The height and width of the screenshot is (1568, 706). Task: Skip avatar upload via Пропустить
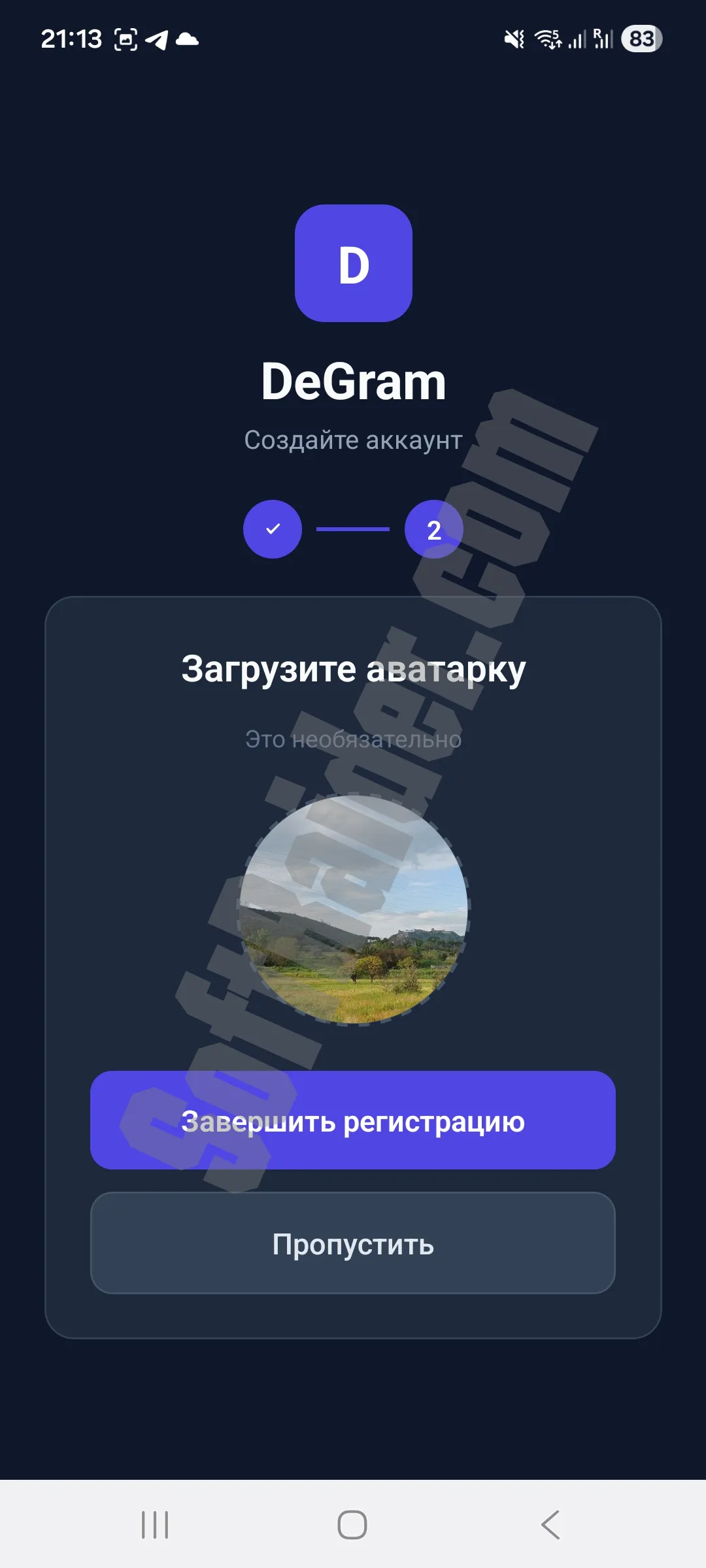[x=353, y=1243]
